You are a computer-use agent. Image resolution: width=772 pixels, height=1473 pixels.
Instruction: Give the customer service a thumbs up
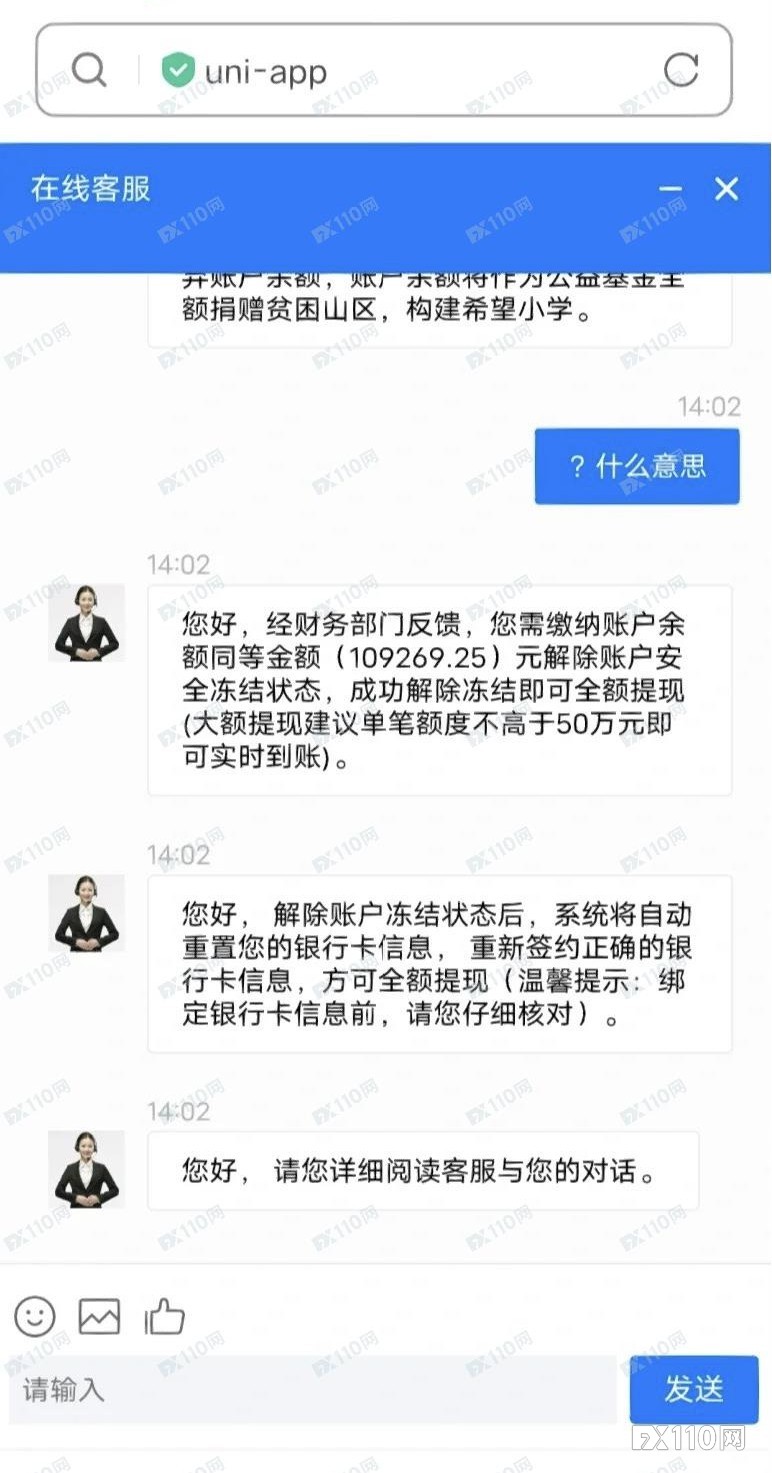tap(165, 1316)
